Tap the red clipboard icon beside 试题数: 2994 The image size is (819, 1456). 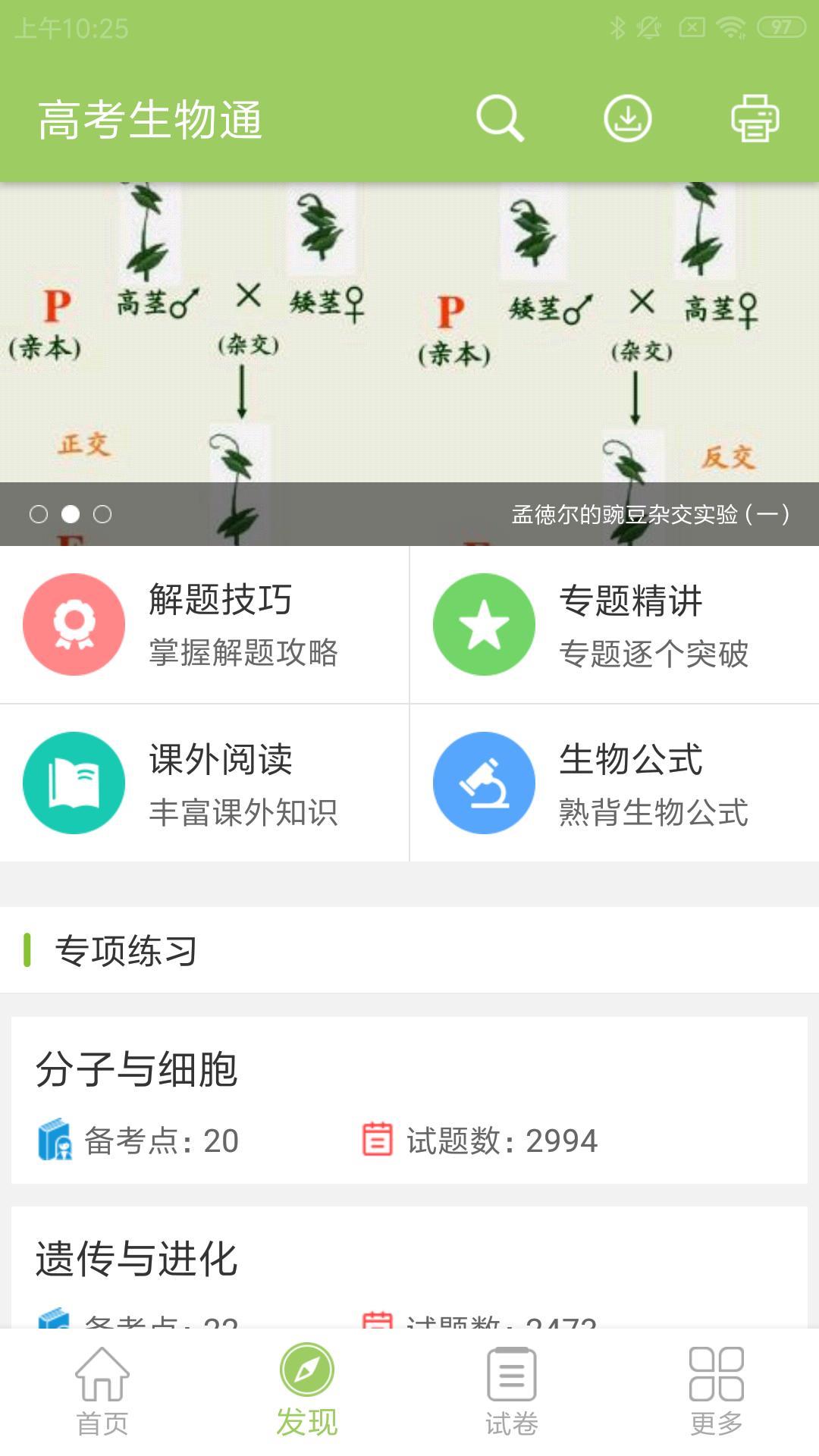coord(377,1139)
